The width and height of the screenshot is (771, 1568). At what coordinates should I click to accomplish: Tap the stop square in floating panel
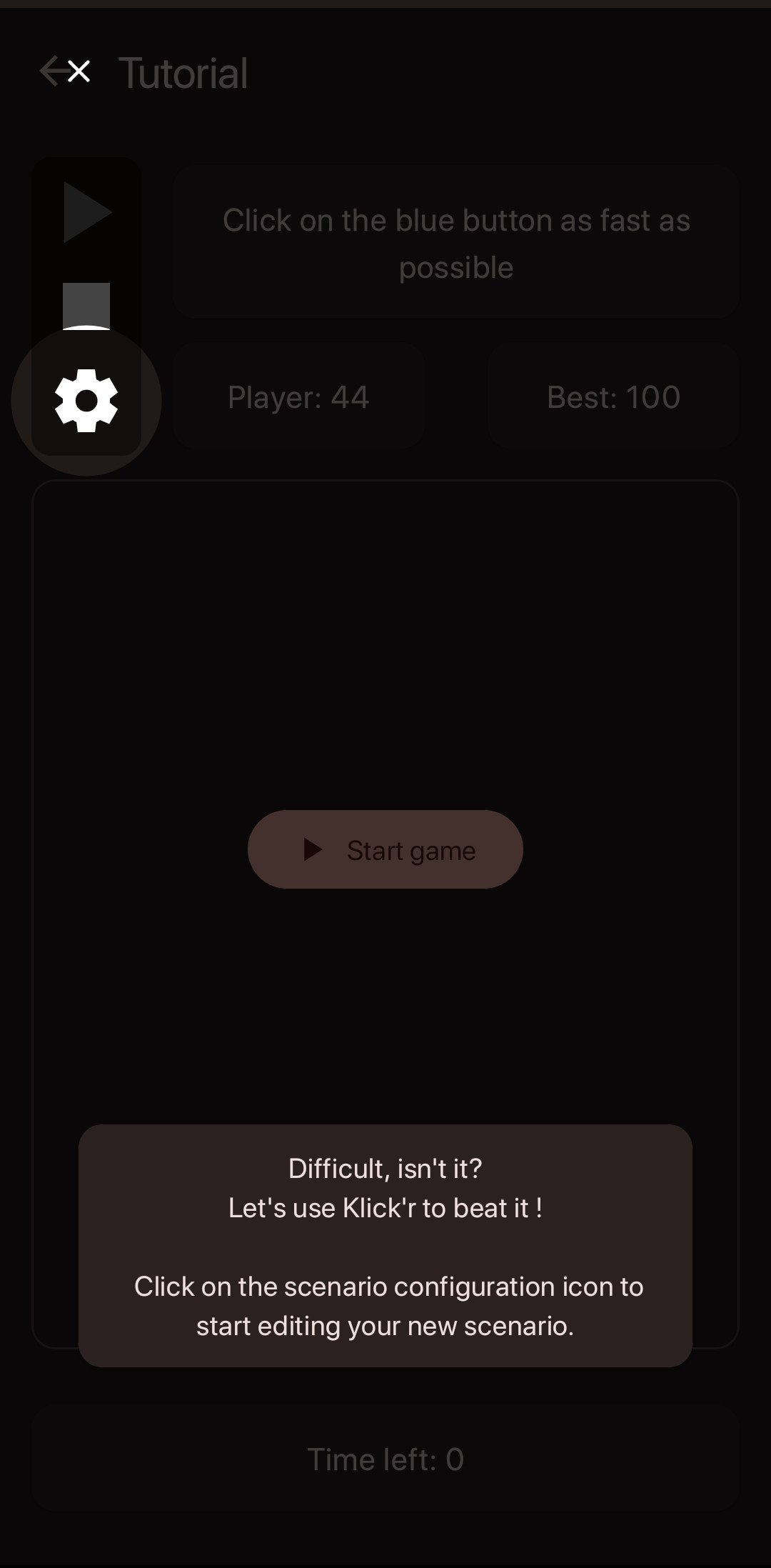(x=86, y=305)
